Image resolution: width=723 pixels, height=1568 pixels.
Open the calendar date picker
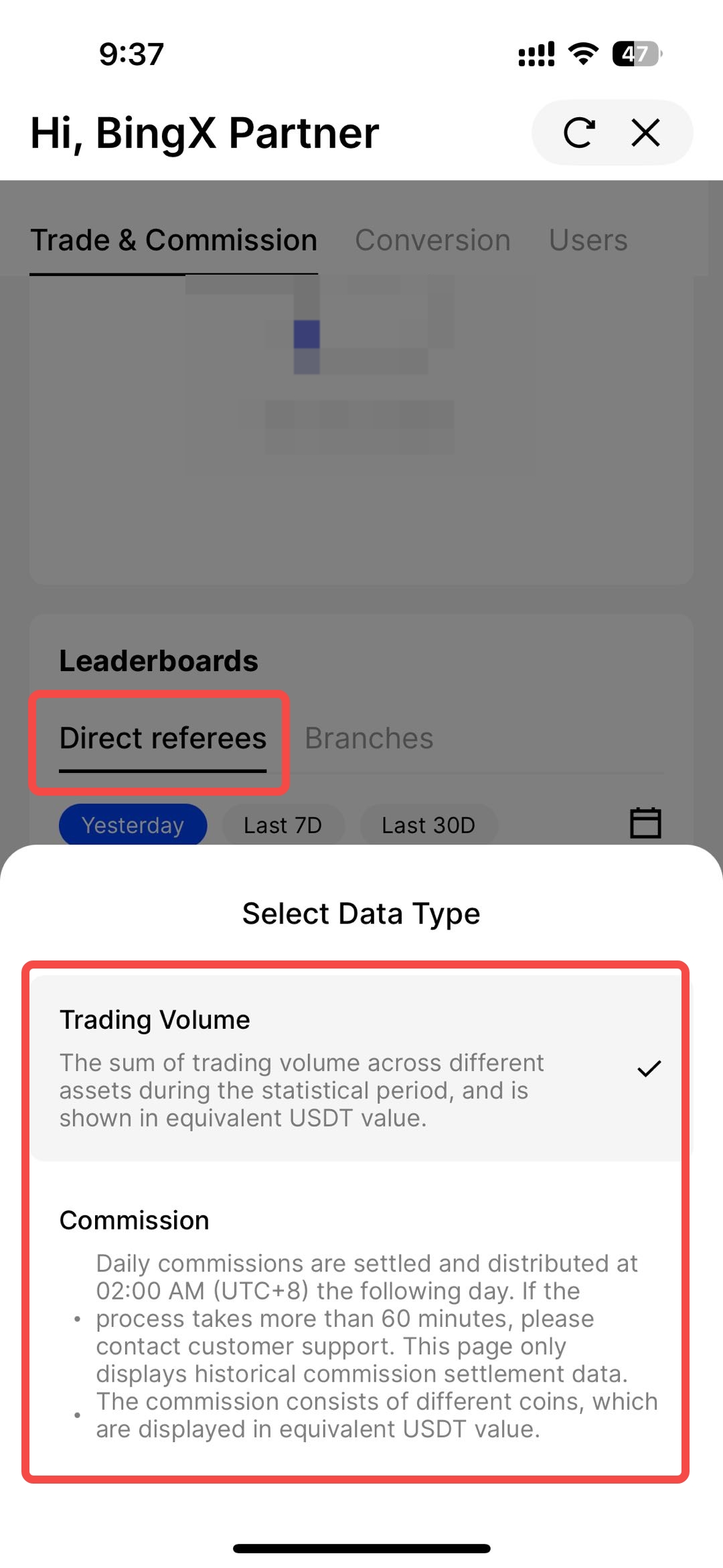click(x=645, y=823)
